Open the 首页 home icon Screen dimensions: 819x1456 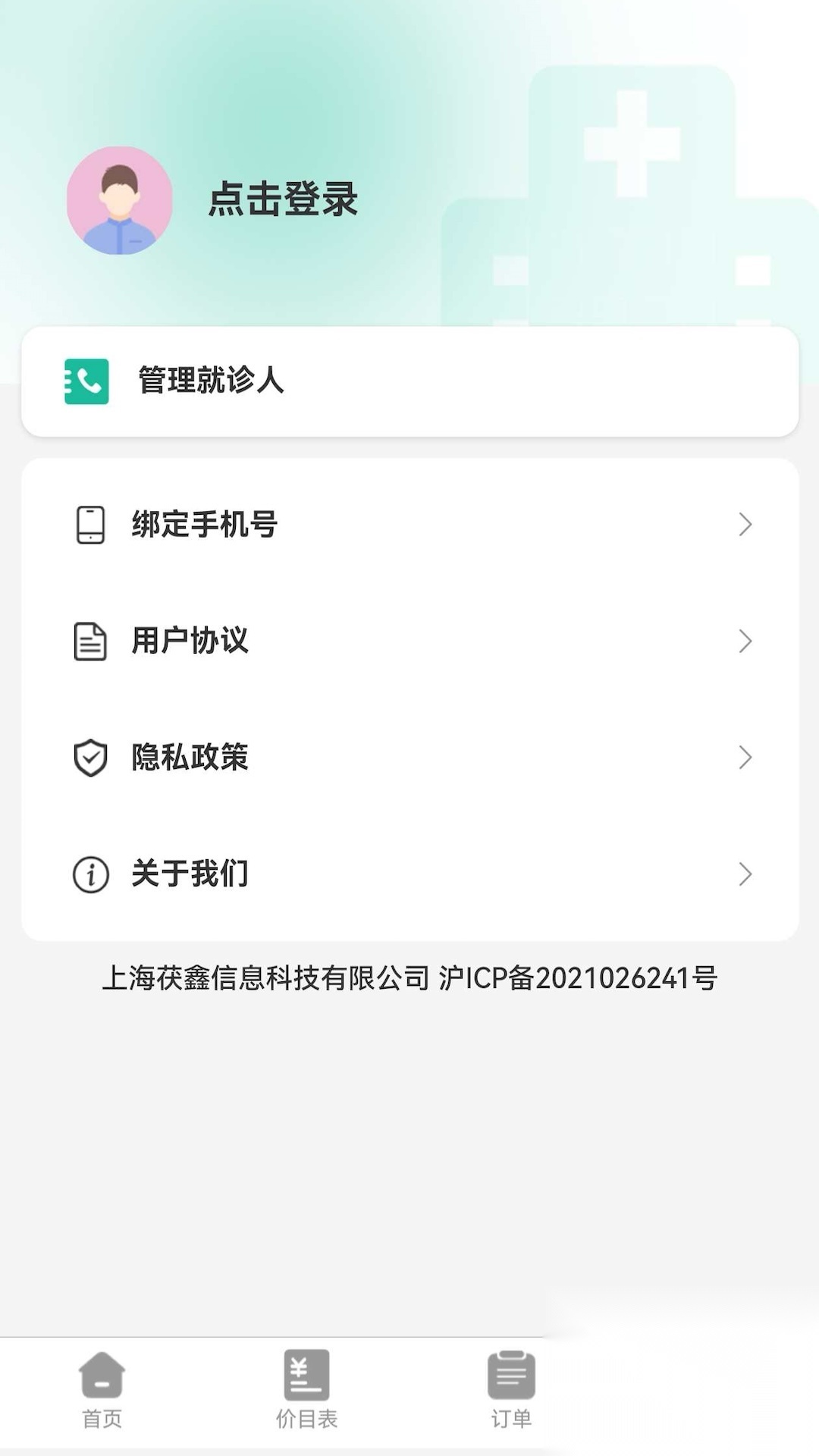101,1375
